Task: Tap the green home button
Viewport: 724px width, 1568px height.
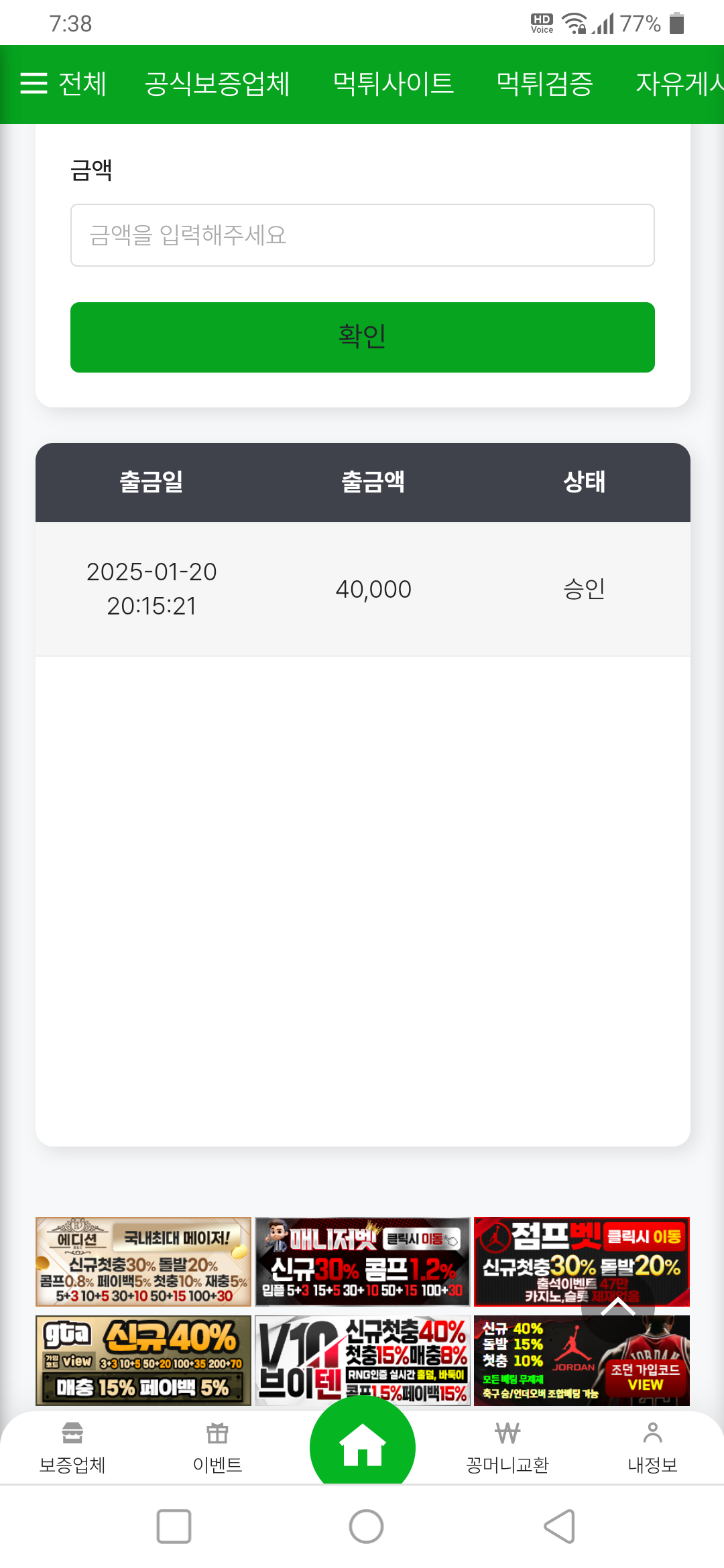Action: [x=363, y=1446]
